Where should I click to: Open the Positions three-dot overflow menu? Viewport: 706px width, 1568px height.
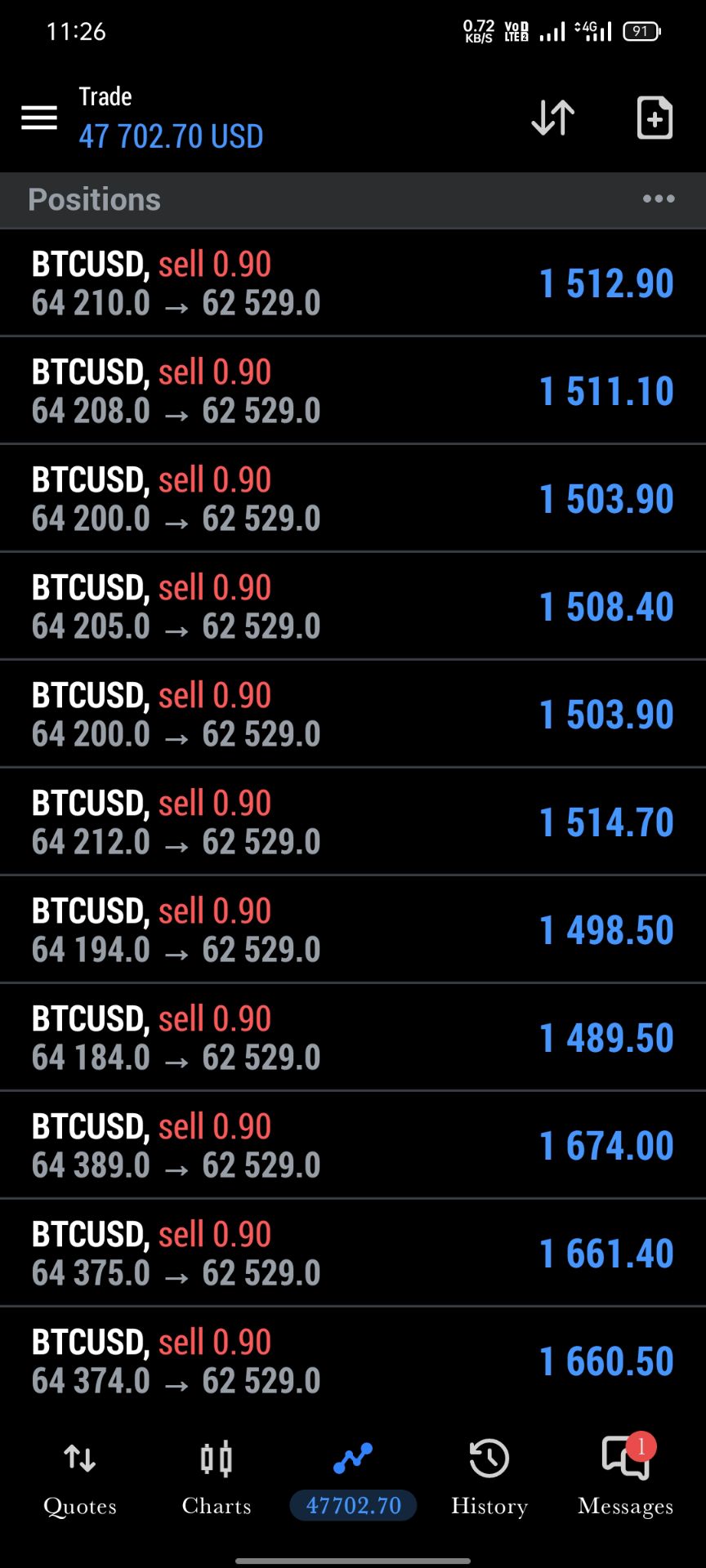[x=659, y=199]
